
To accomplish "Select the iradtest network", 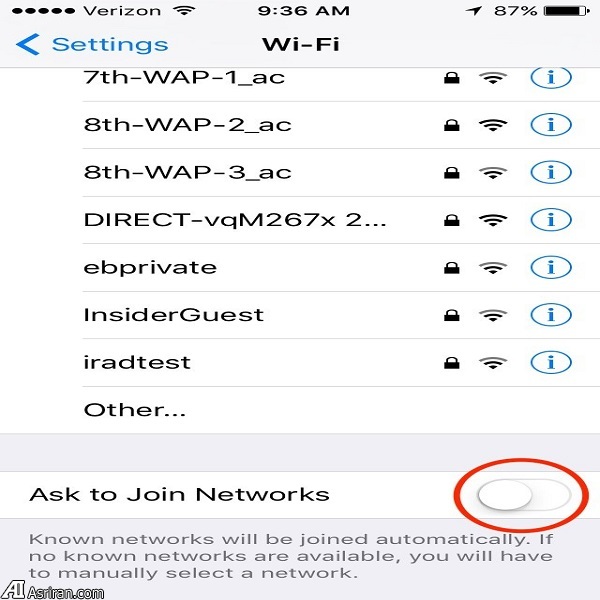I will click(x=137, y=362).
